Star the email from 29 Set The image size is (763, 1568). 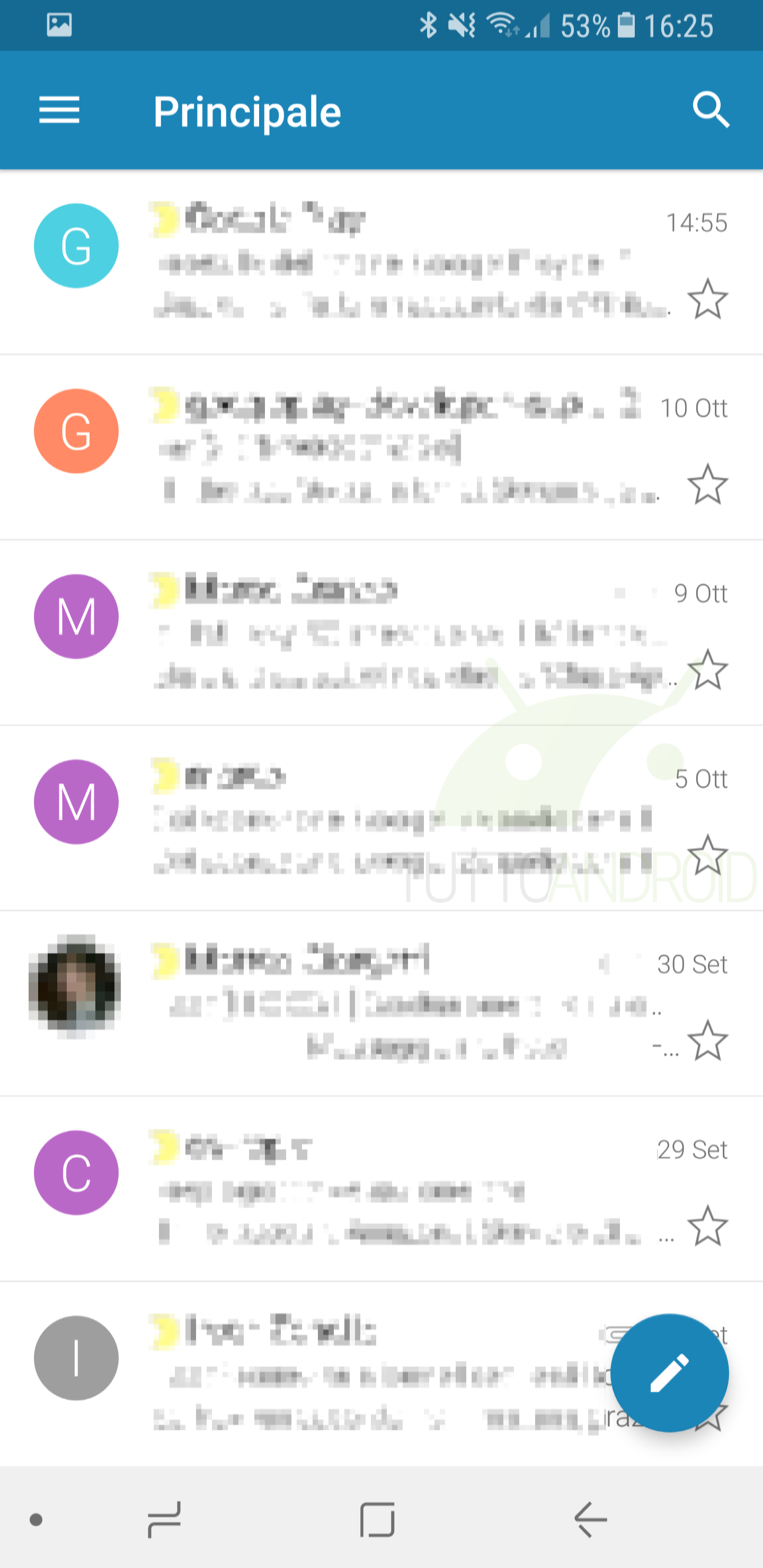(707, 1226)
